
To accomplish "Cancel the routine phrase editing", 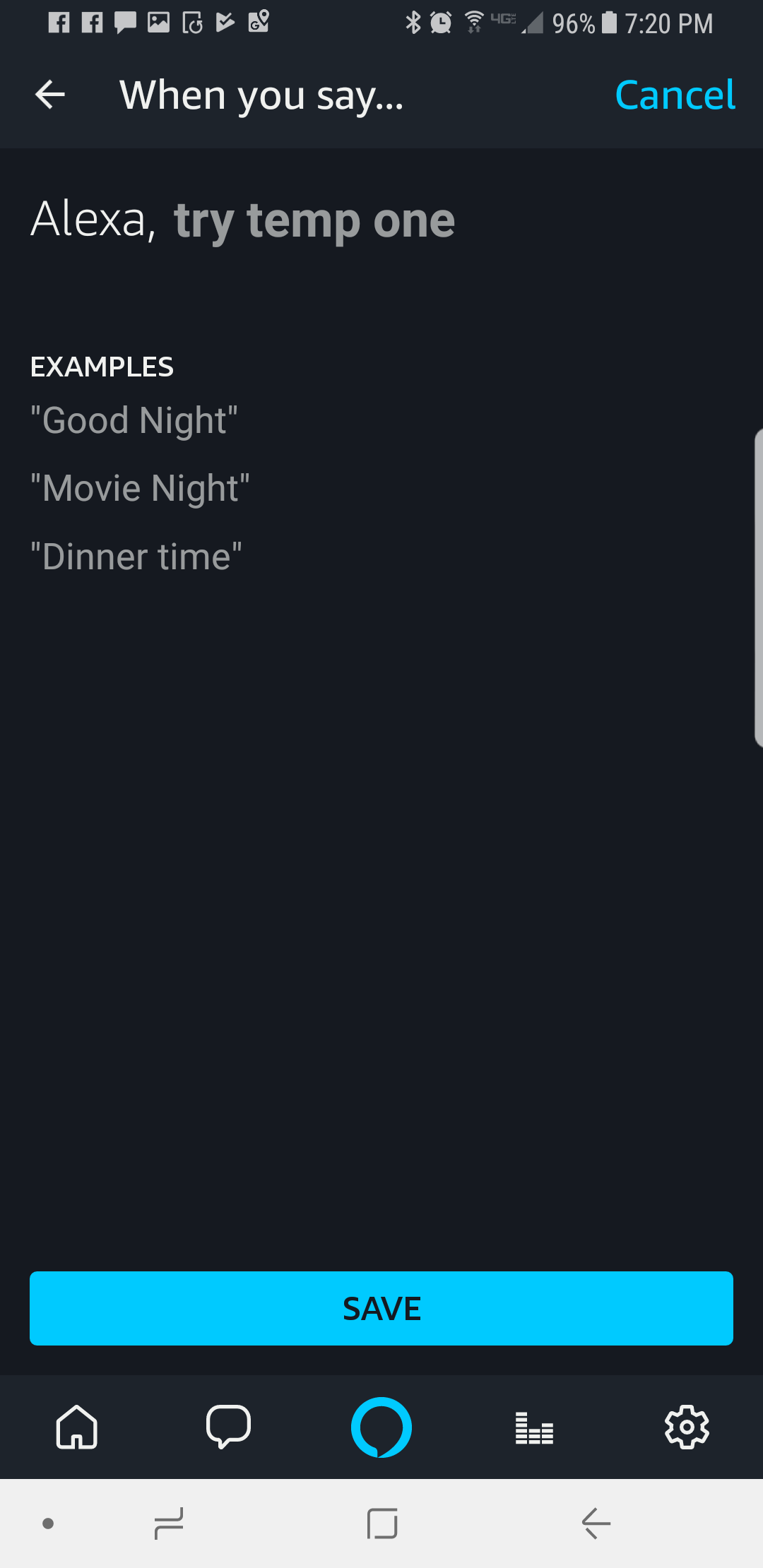I will coord(675,95).
